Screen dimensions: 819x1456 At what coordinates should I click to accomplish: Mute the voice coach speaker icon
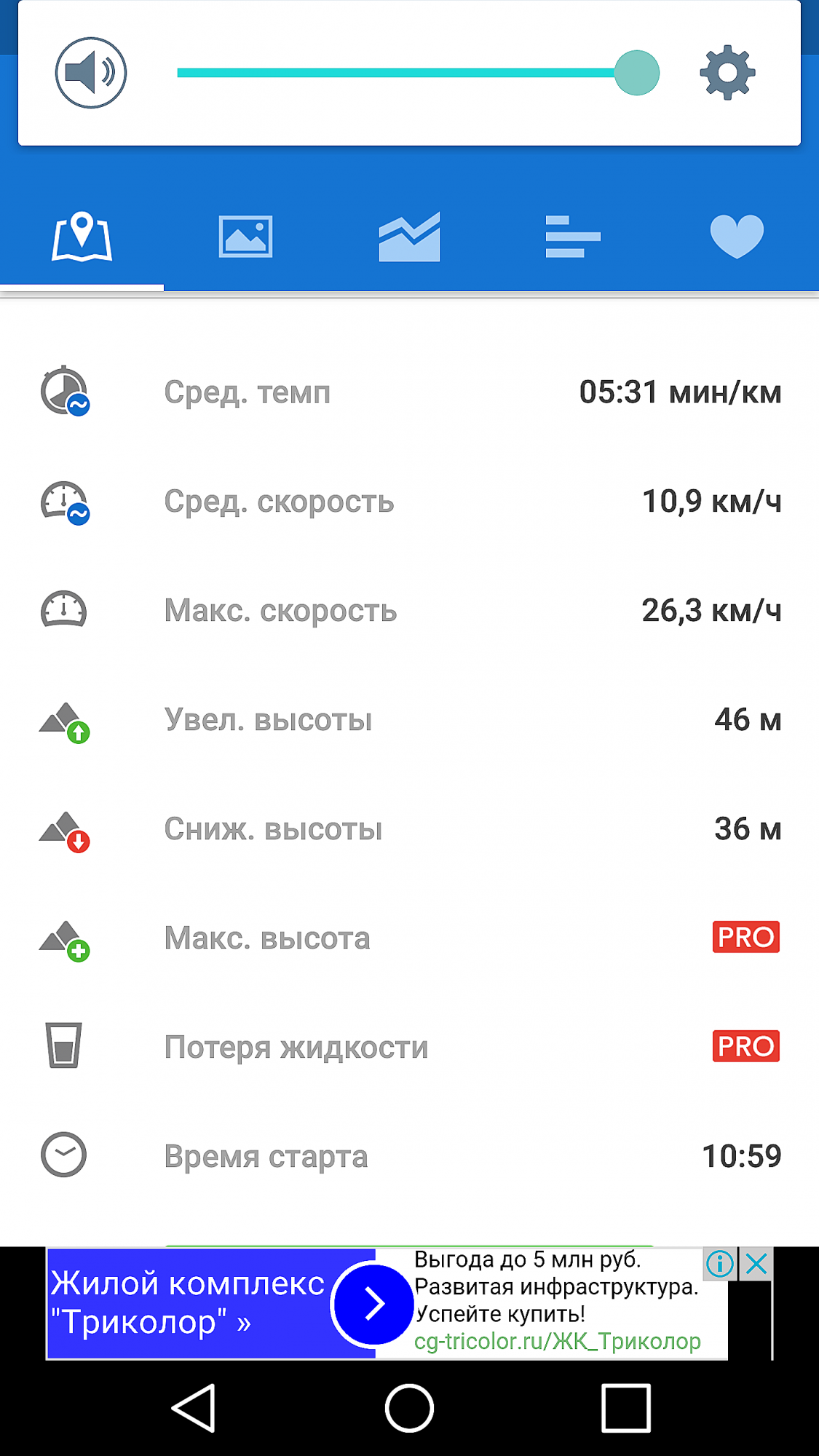91,73
